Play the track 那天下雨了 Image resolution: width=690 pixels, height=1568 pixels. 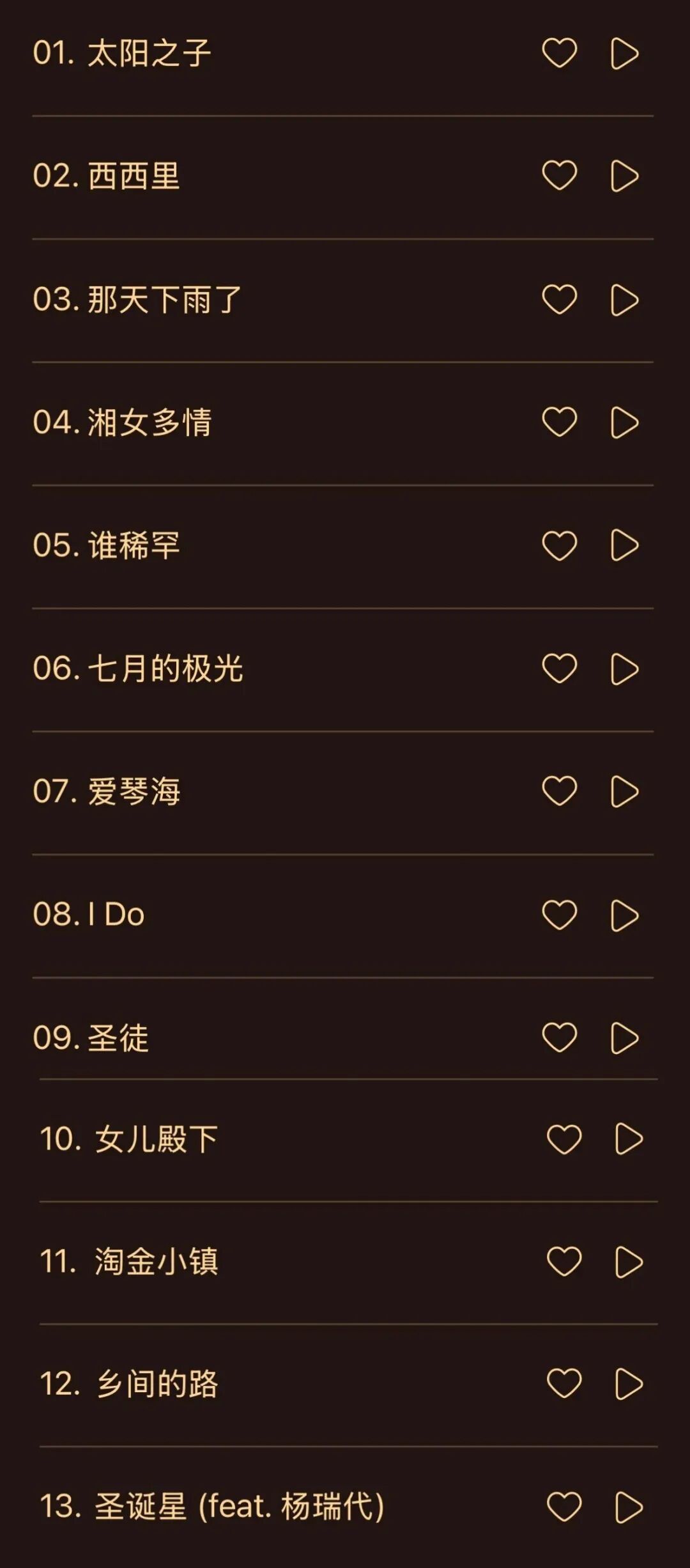point(624,300)
